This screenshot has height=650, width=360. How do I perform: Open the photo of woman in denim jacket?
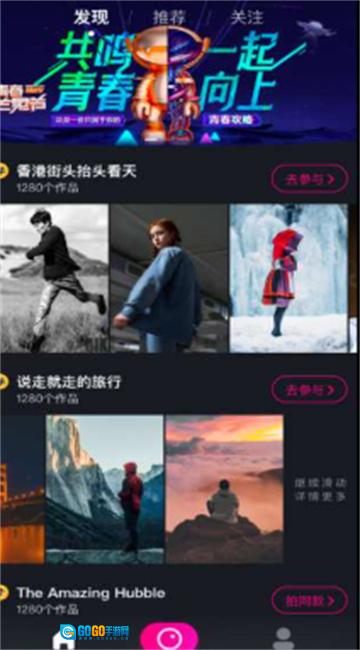coord(169,278)
